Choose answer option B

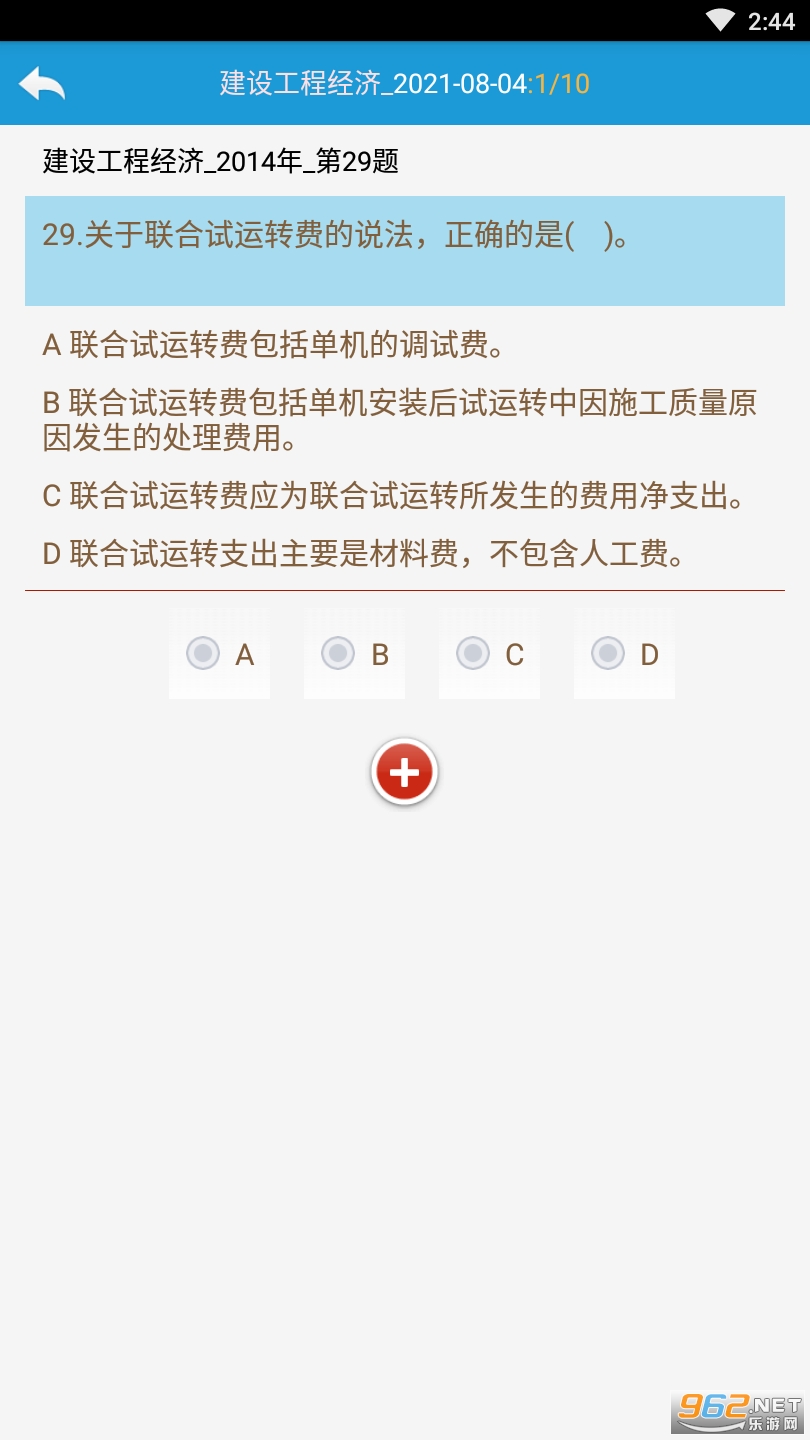(x=354, y=654)
